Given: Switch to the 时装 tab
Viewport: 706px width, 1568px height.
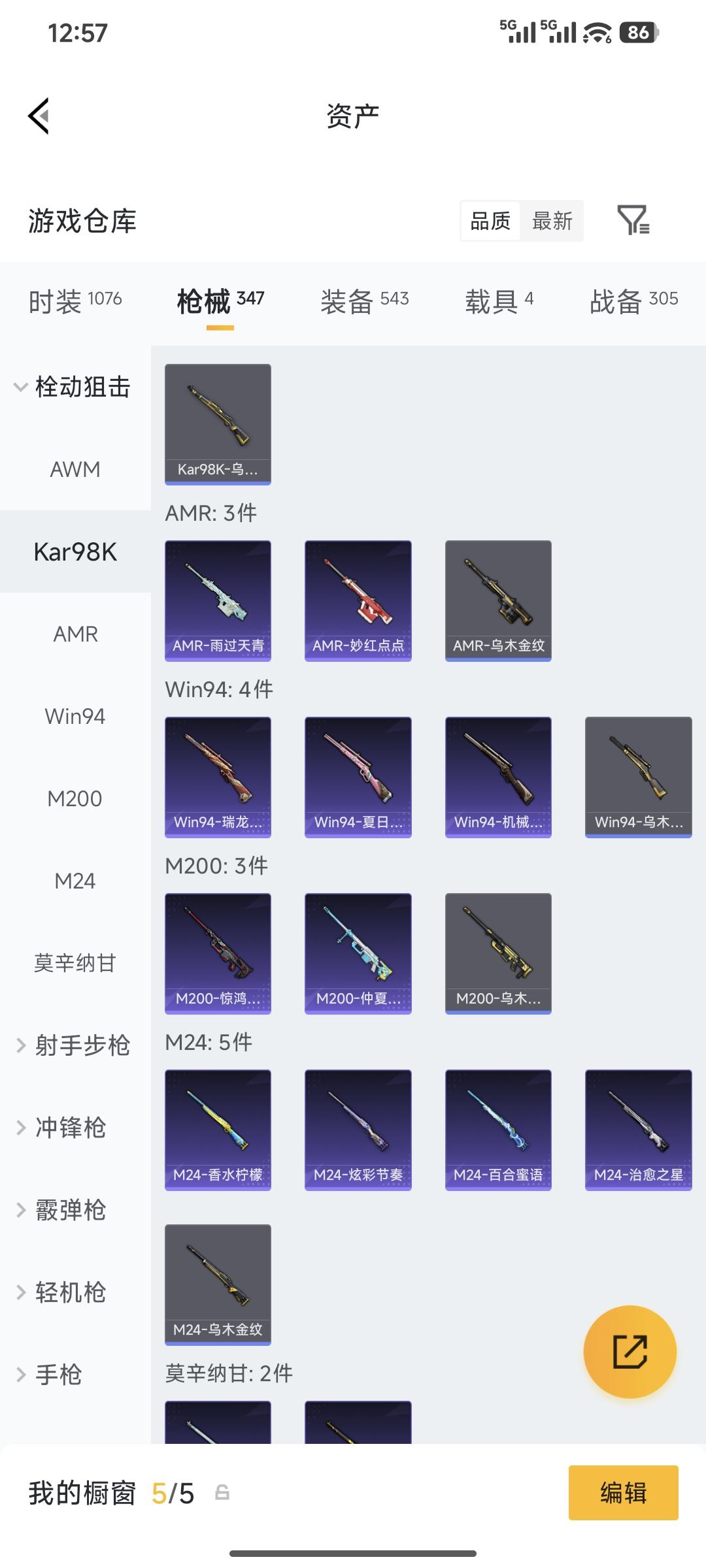Looking at the screenshot, I should coord(75,301).
